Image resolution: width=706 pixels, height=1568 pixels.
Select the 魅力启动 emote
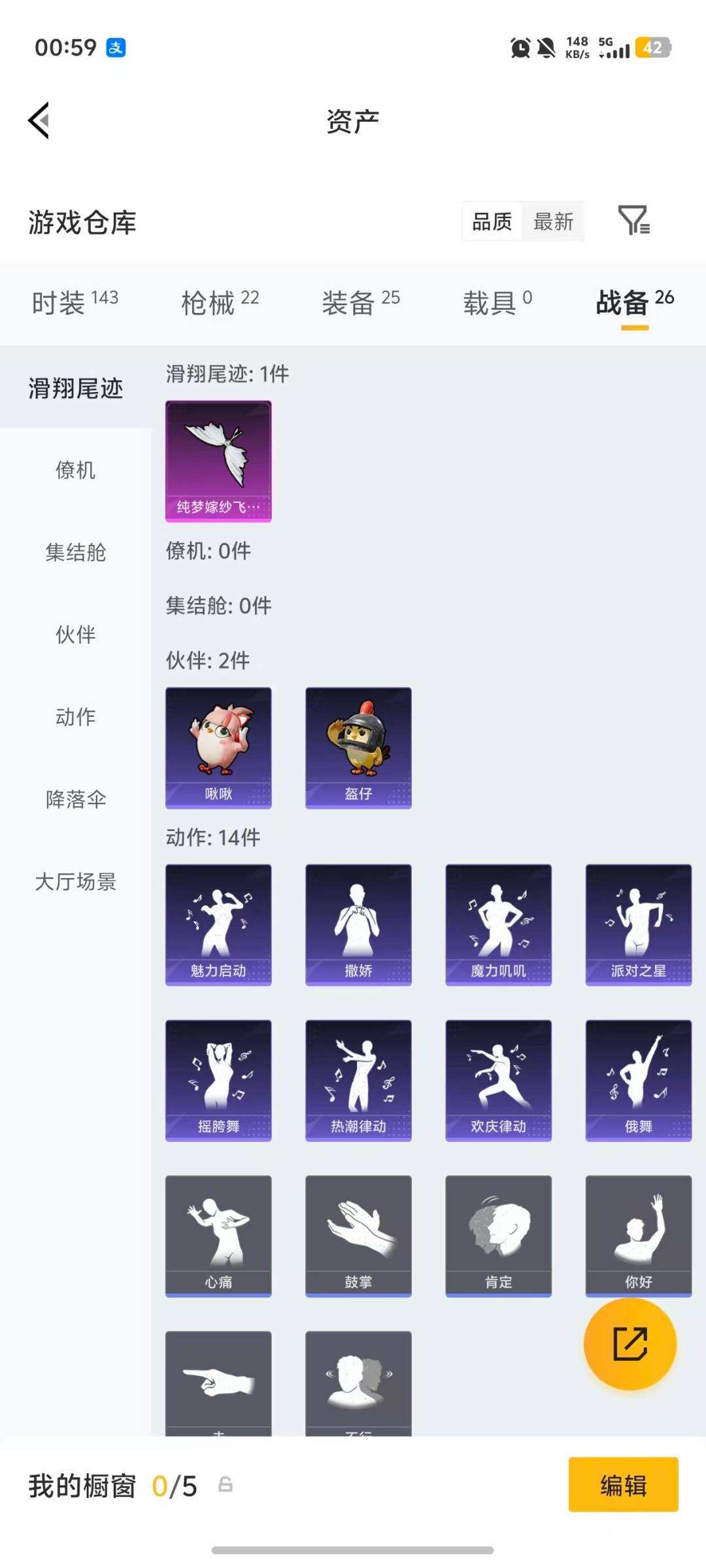(x=218, y=924)
